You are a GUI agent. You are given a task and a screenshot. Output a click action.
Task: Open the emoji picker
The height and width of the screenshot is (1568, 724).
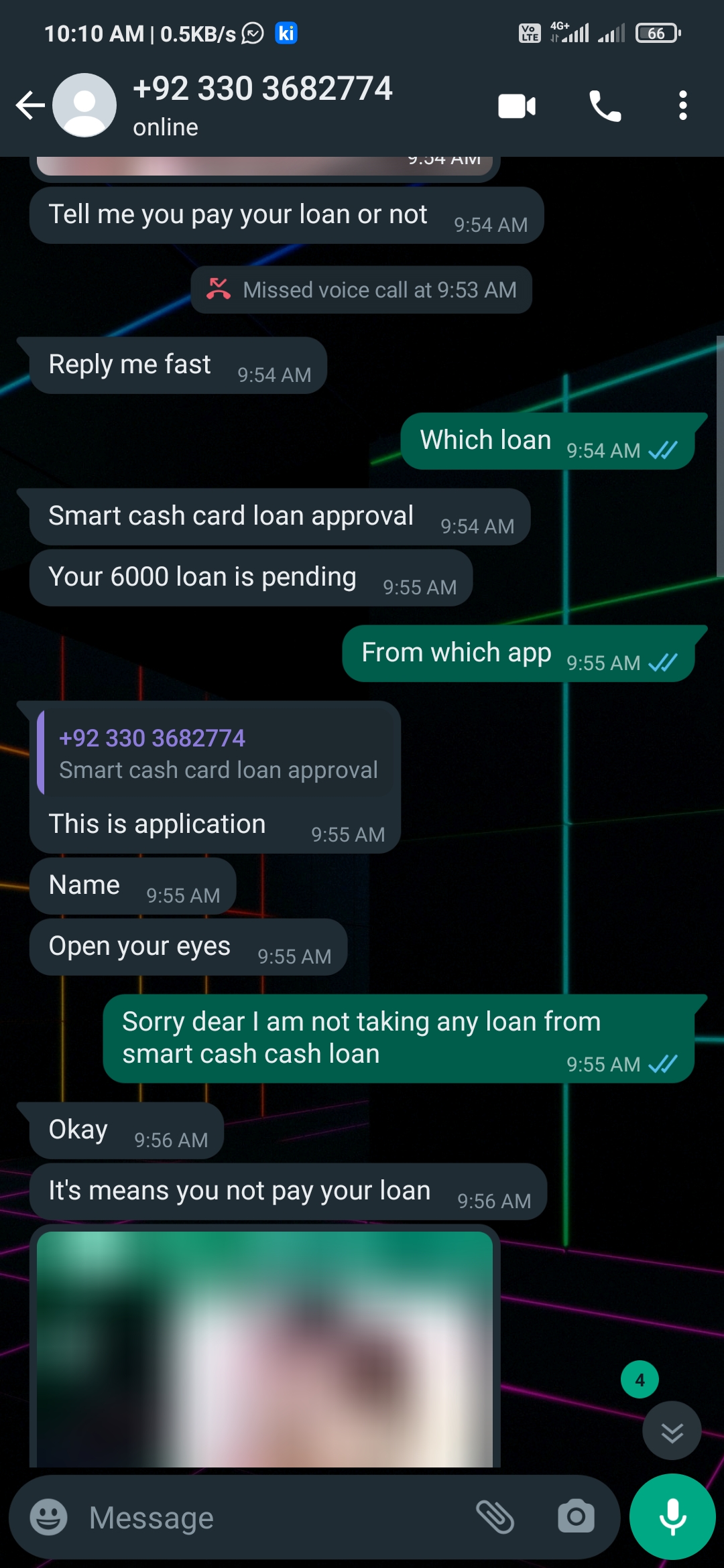49,1517
